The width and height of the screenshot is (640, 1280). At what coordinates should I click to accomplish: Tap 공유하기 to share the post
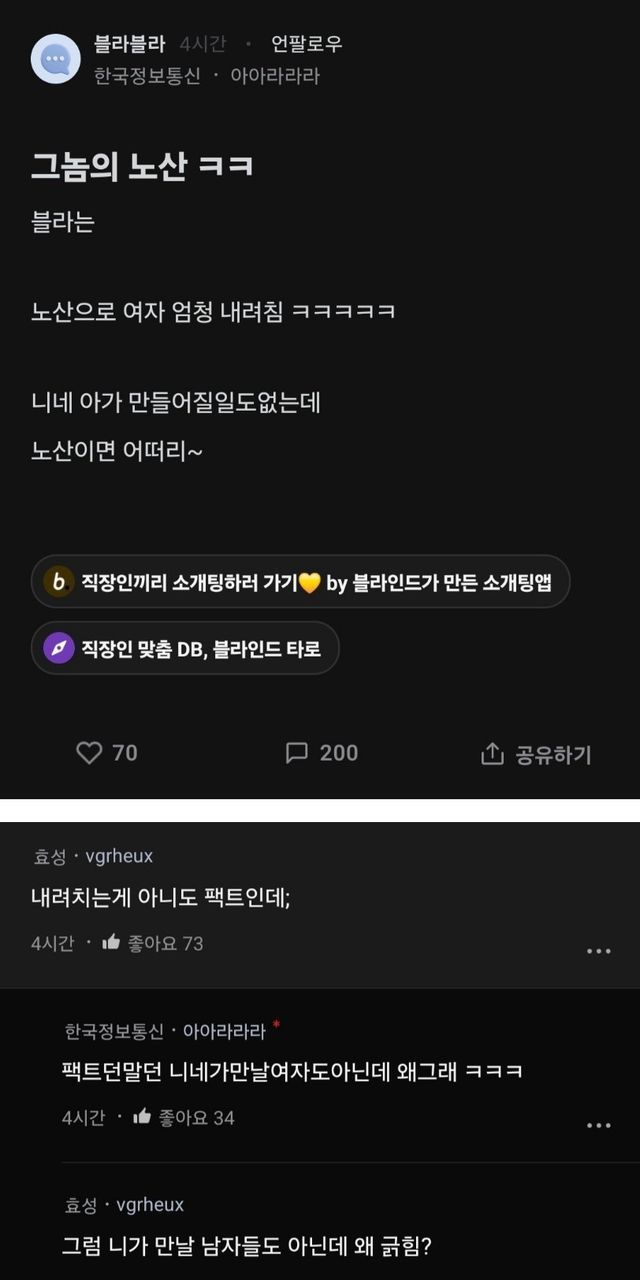tap(536, 754)
